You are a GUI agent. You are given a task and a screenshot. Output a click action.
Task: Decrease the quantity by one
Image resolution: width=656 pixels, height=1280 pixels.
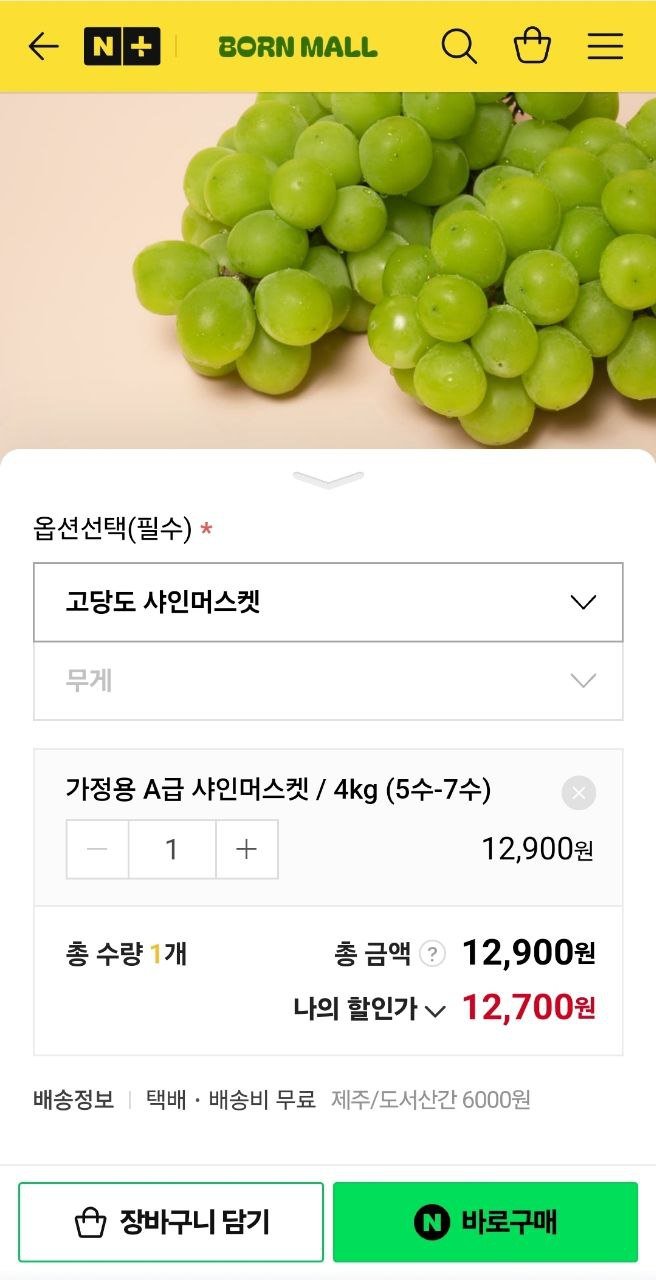point(97,849)
